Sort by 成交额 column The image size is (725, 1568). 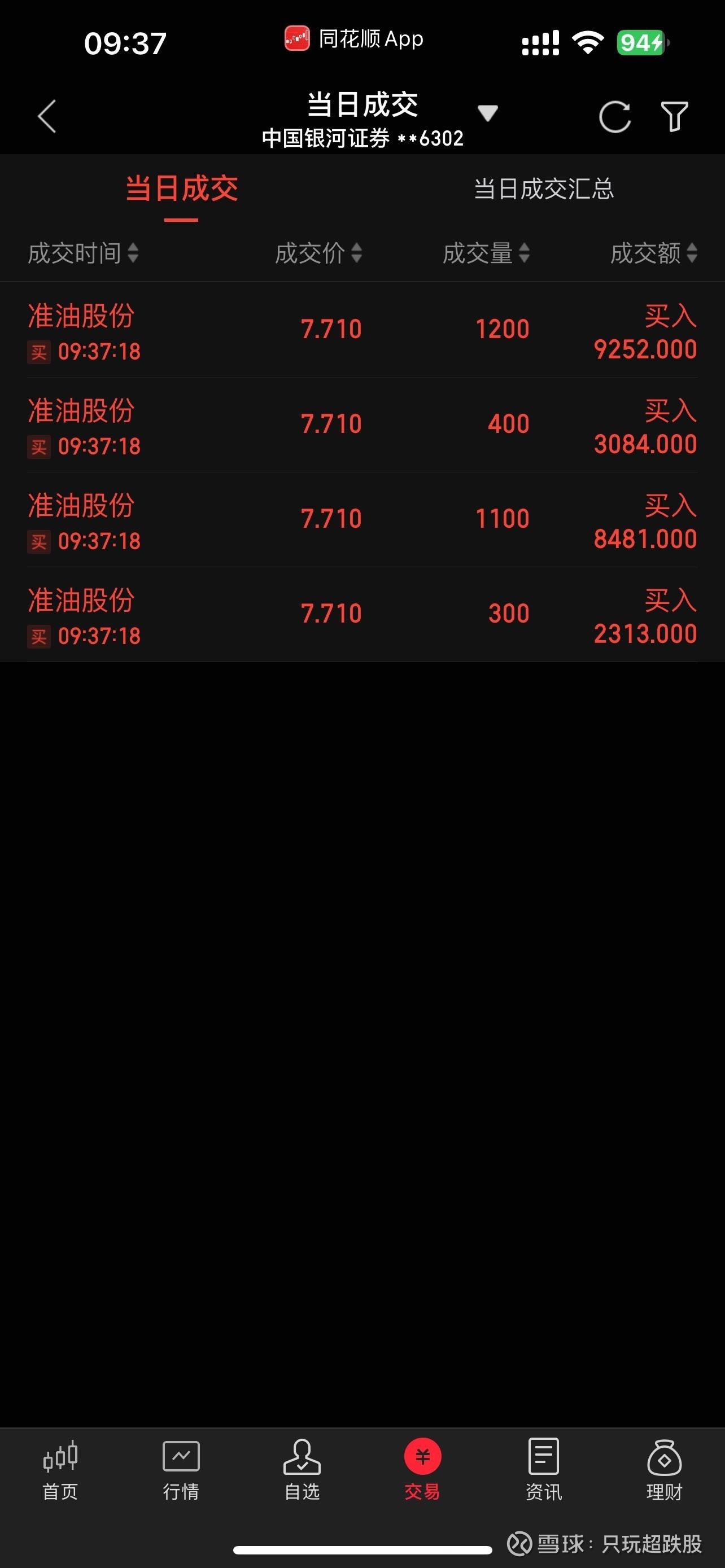pyautogui.click(x=654, y=253)
